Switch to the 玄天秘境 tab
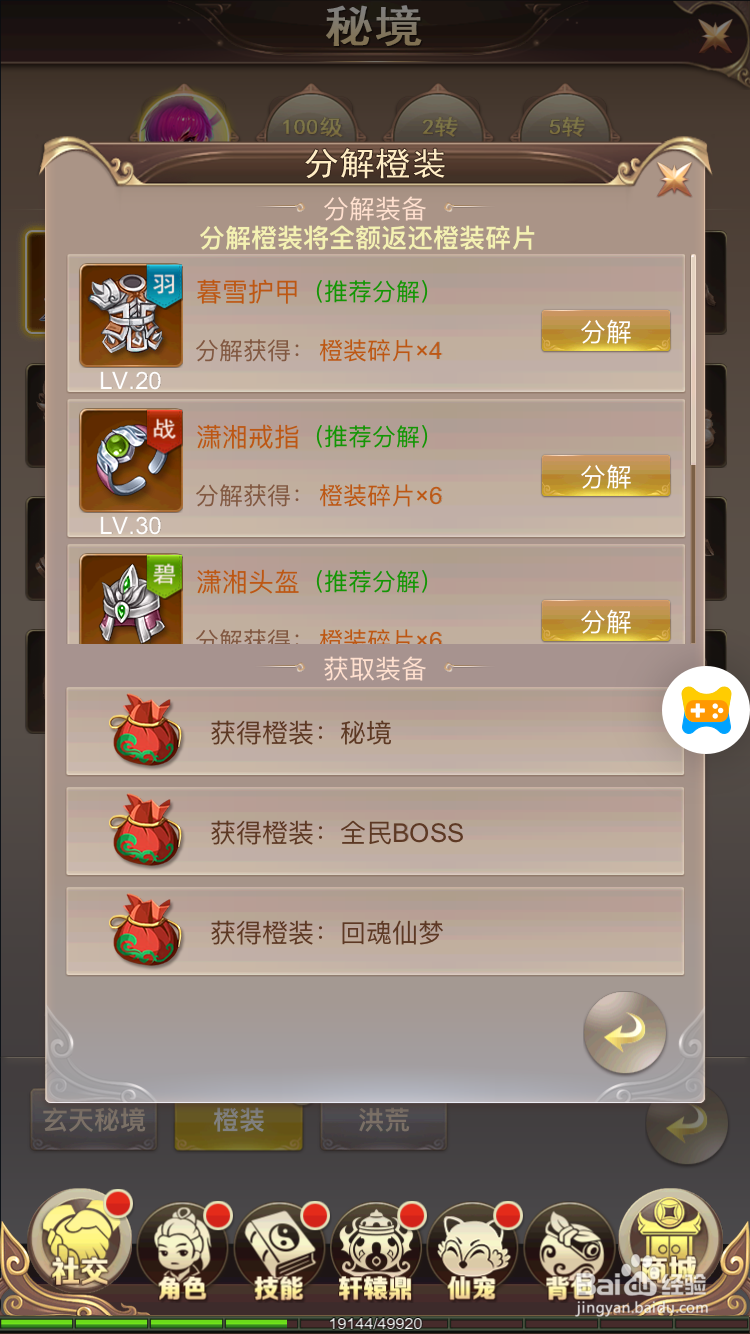 pos(93,1122)
